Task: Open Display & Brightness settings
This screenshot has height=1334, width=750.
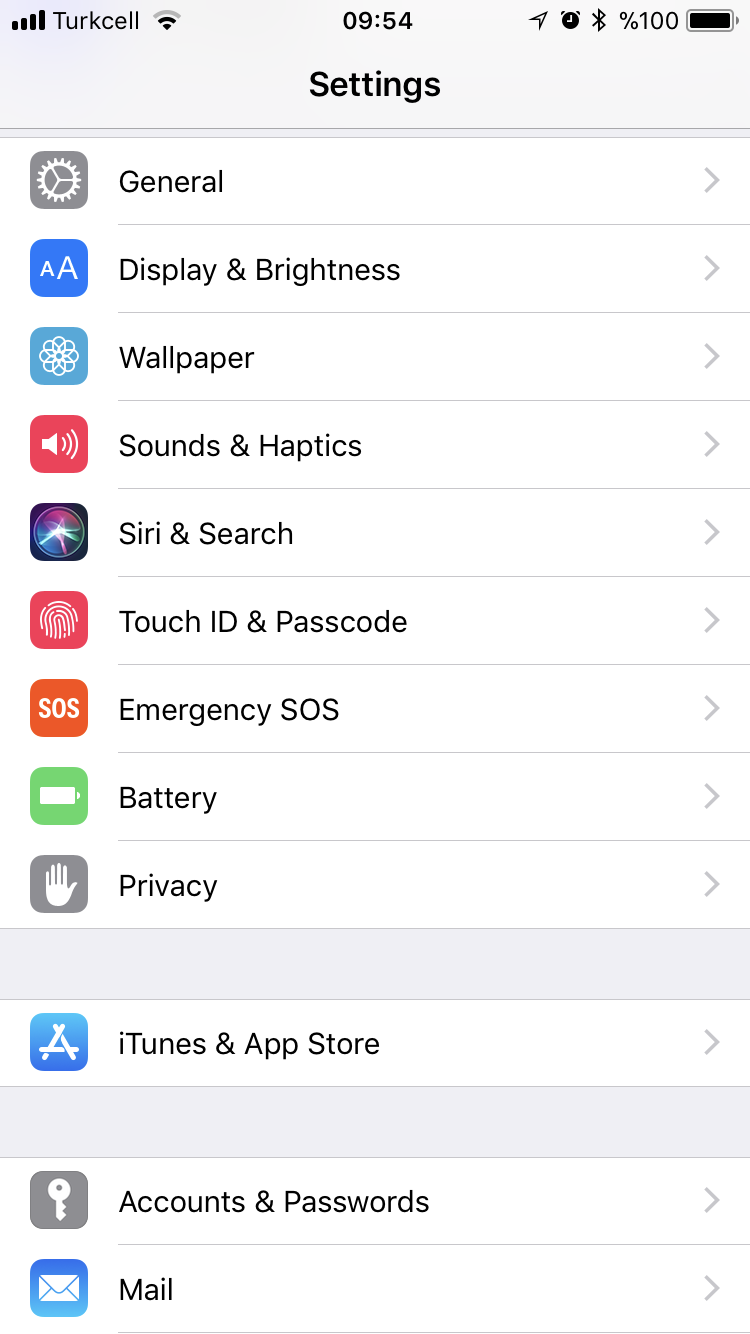Action: click(375, 269)
